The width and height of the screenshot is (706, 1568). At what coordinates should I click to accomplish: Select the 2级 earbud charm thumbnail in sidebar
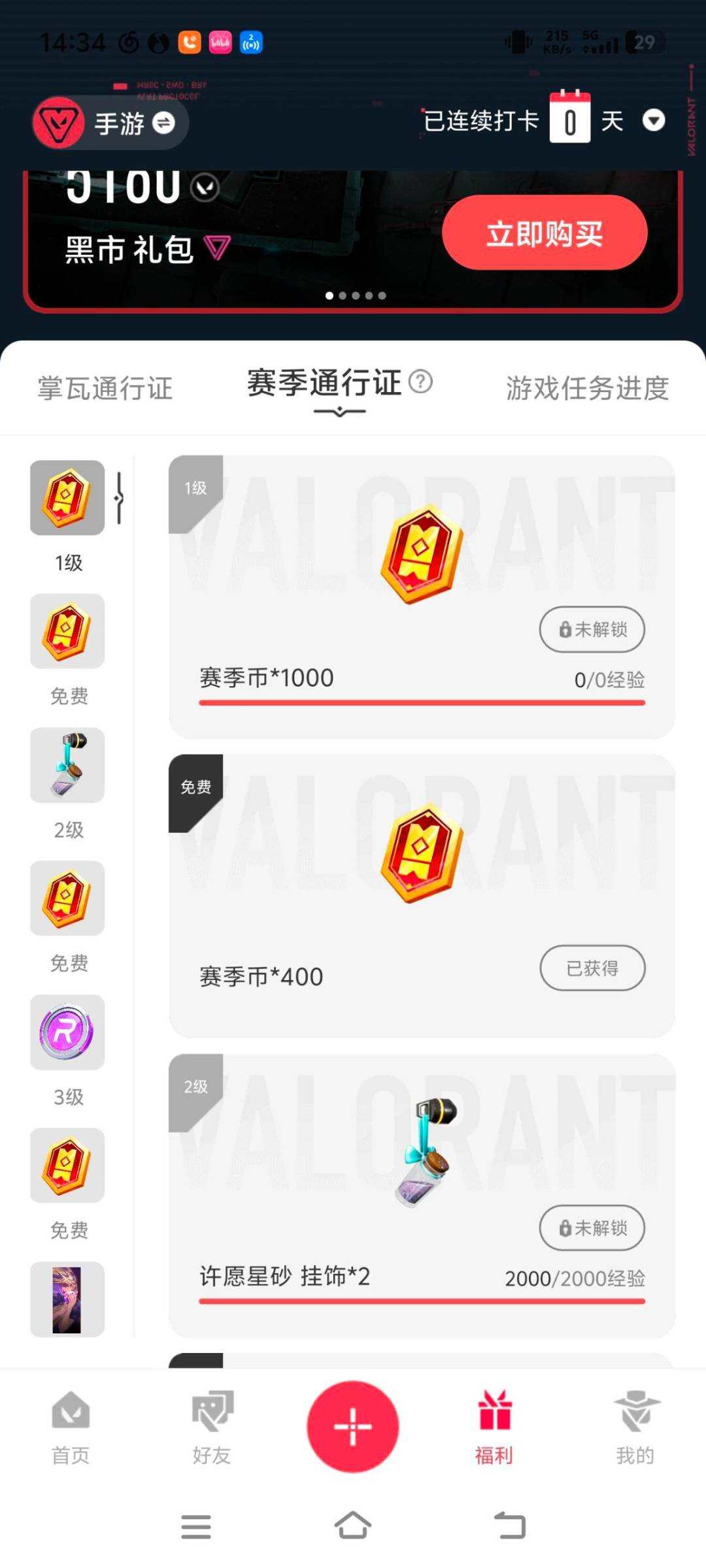(67, 766)
